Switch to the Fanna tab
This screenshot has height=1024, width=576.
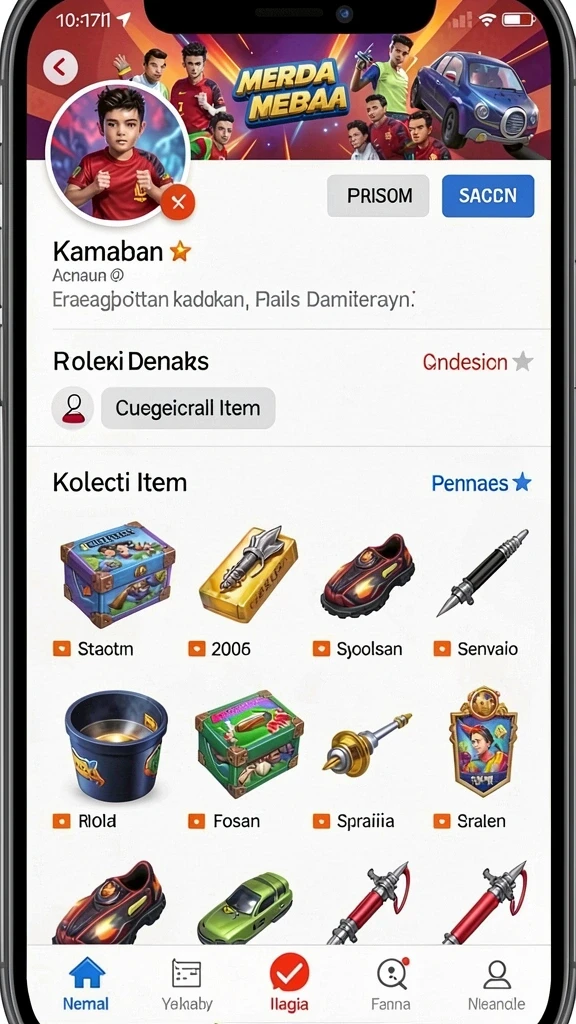click(391, 984)
